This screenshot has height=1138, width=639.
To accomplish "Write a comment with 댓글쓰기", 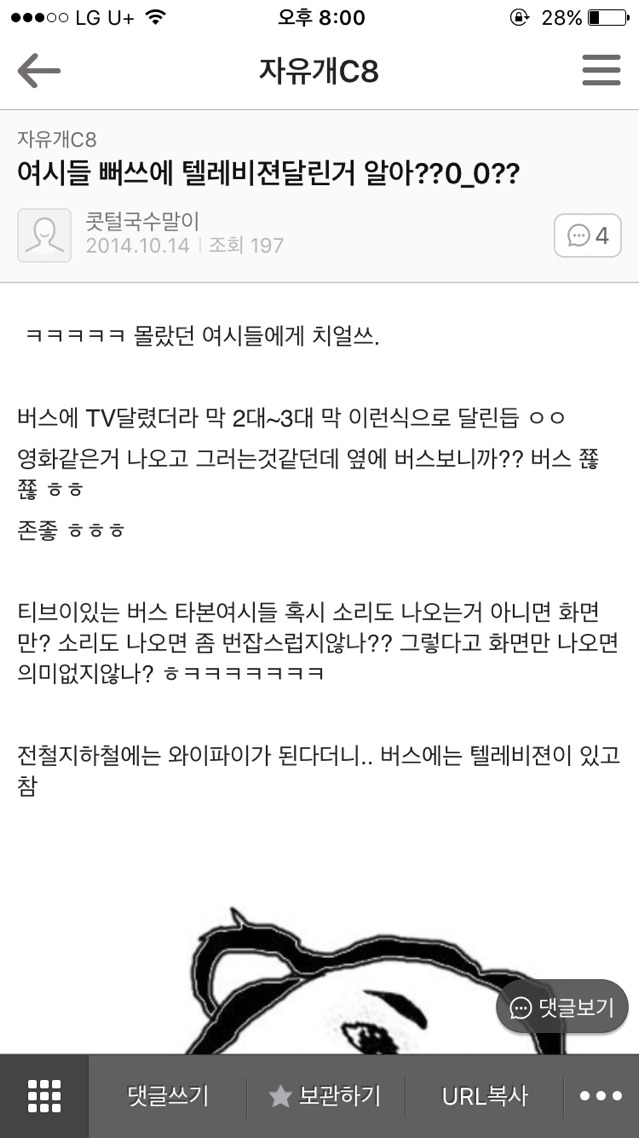I will [x=168, y=1096].
